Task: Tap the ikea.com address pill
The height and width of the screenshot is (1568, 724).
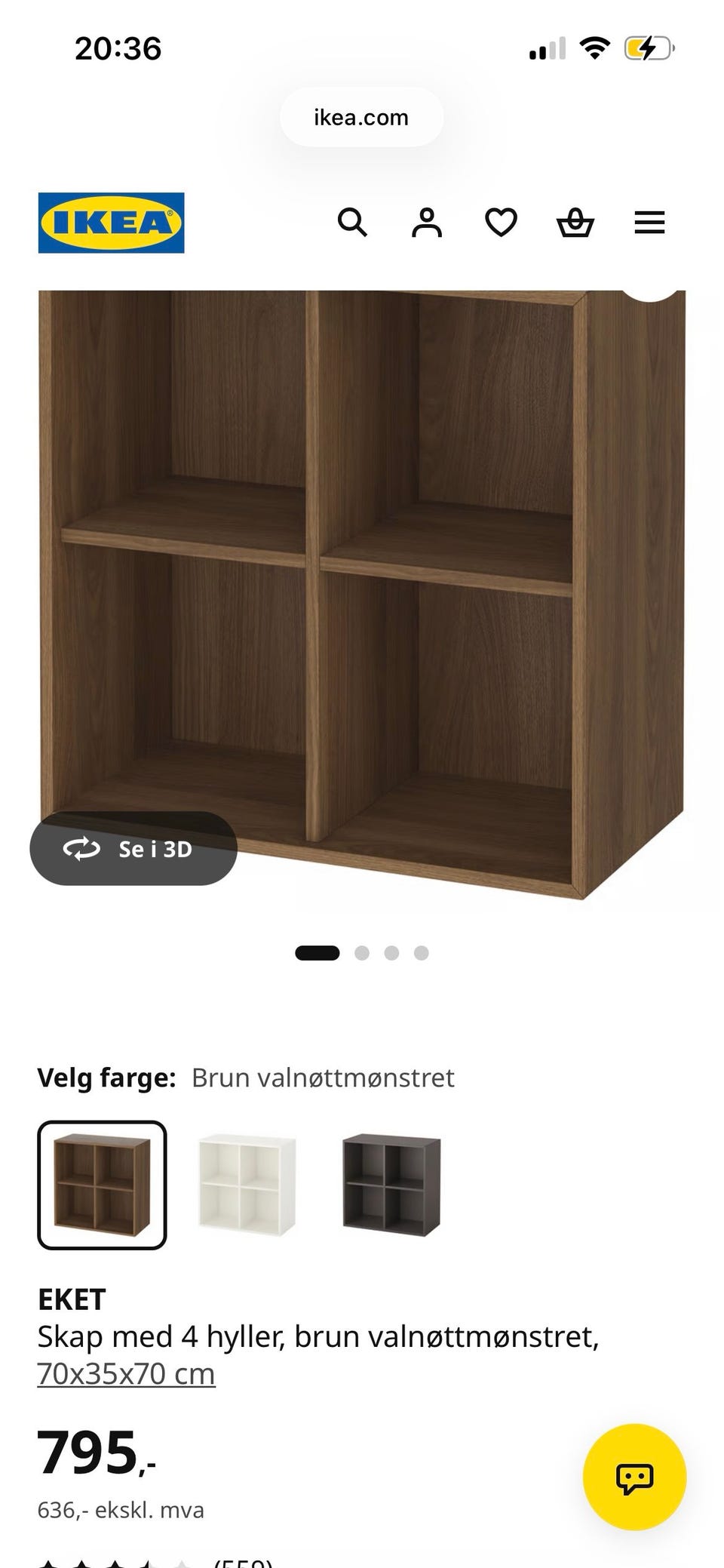Action: pyautogui.click(x=361, y=117)
